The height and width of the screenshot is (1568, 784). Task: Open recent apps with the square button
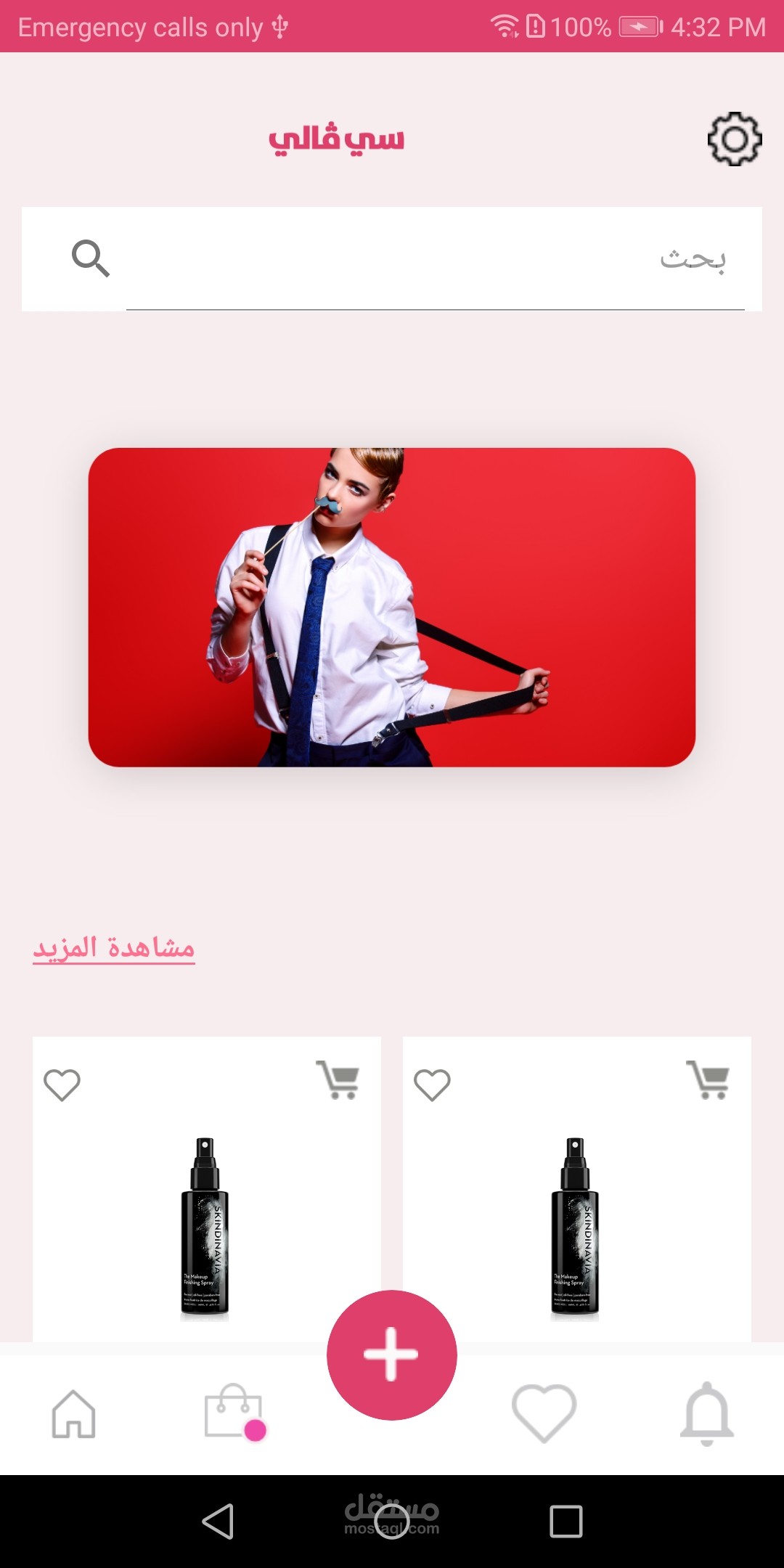pos(566,1521)
